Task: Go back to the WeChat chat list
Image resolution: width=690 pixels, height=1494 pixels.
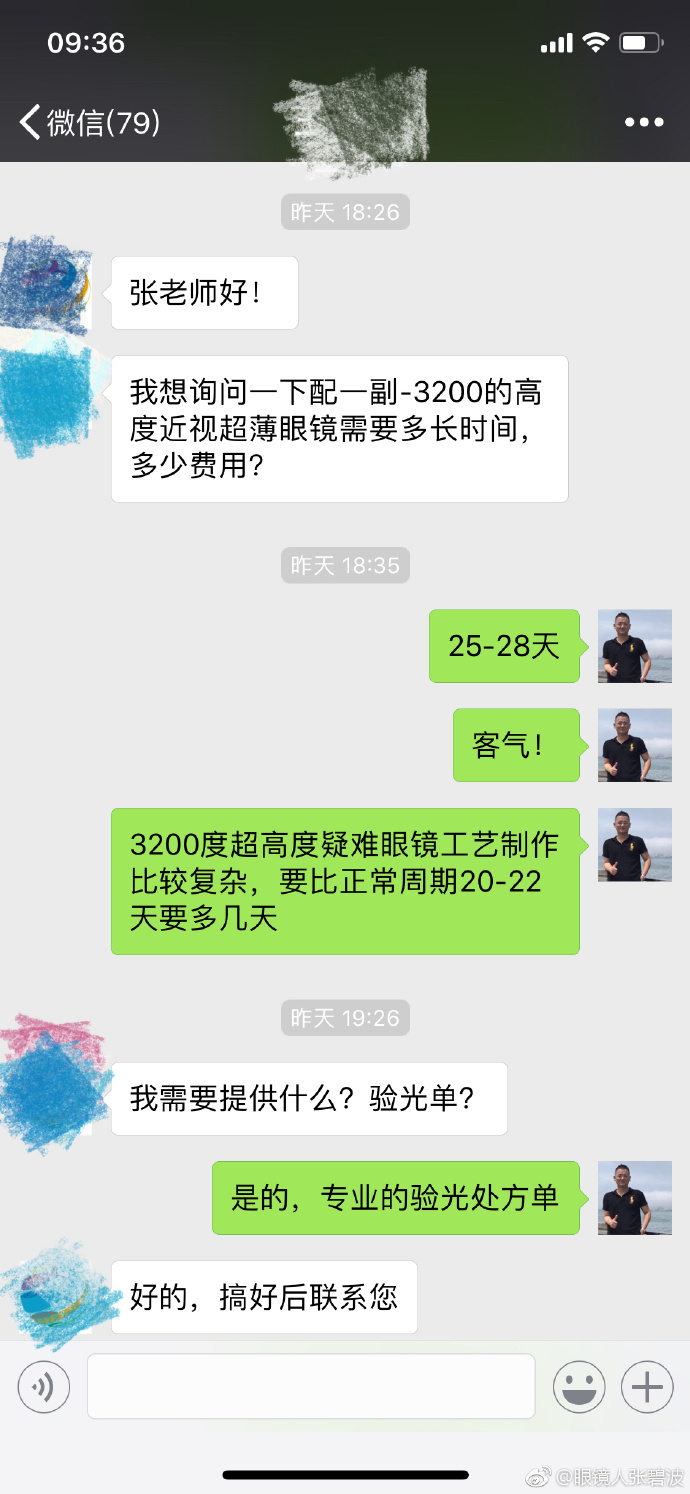Action: pyautogui.click(x=88, y=122)
